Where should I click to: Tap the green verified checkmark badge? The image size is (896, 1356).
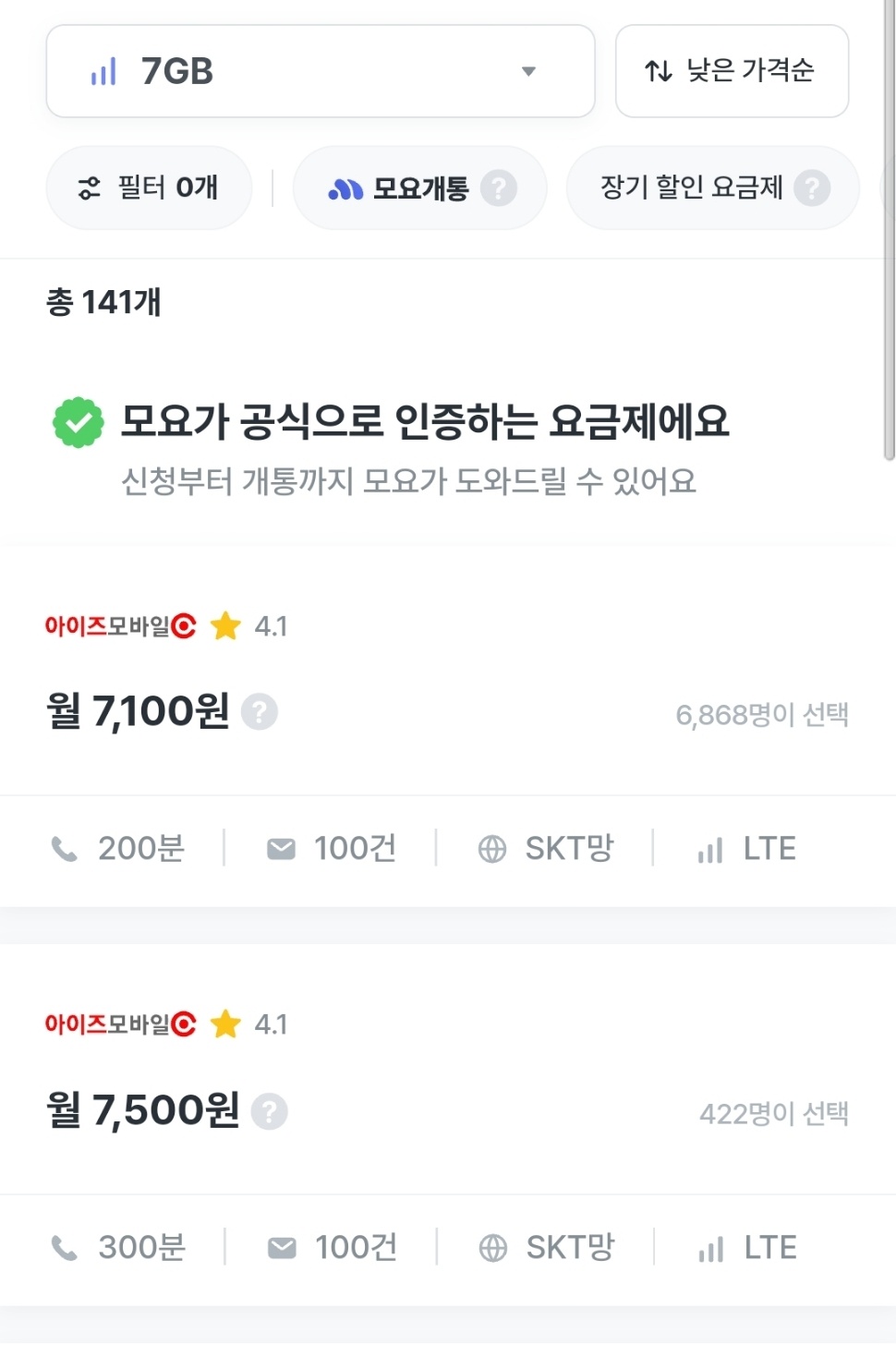coord(79,424)
